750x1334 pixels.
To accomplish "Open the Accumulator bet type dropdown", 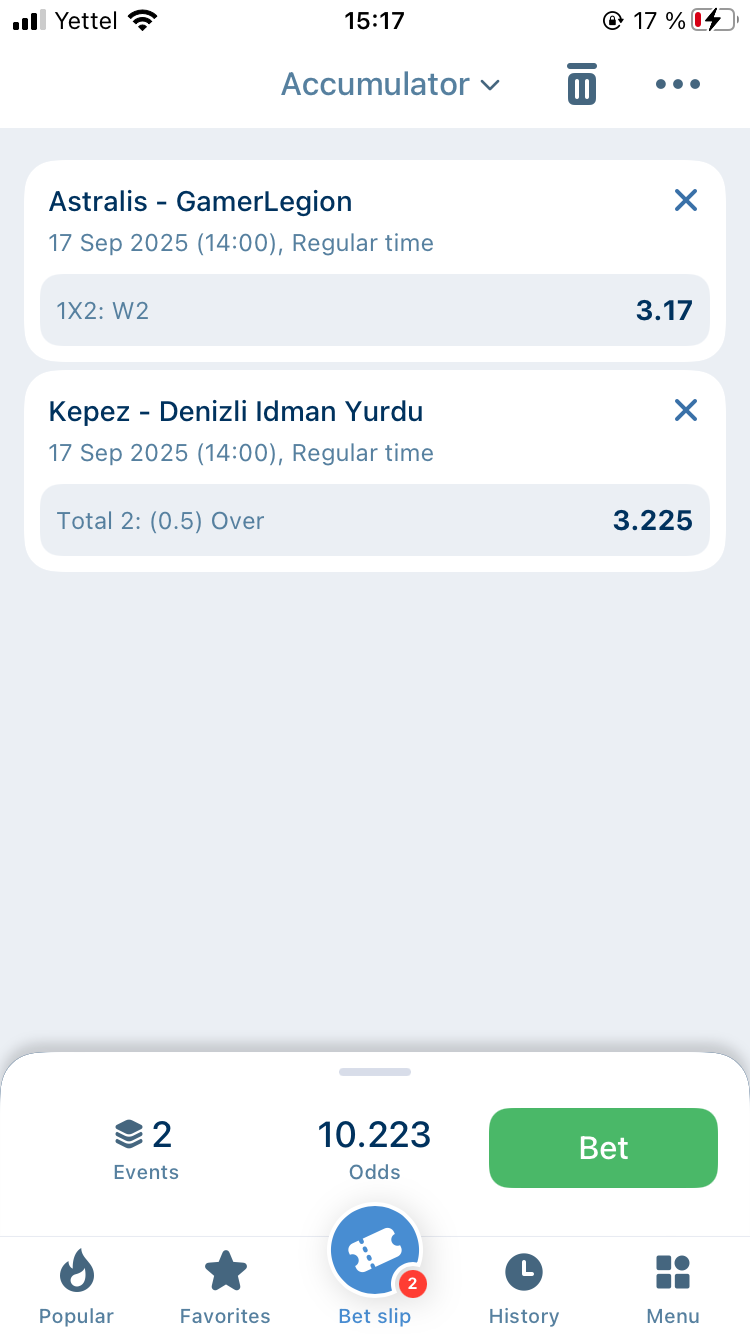I will pos(390,84).
